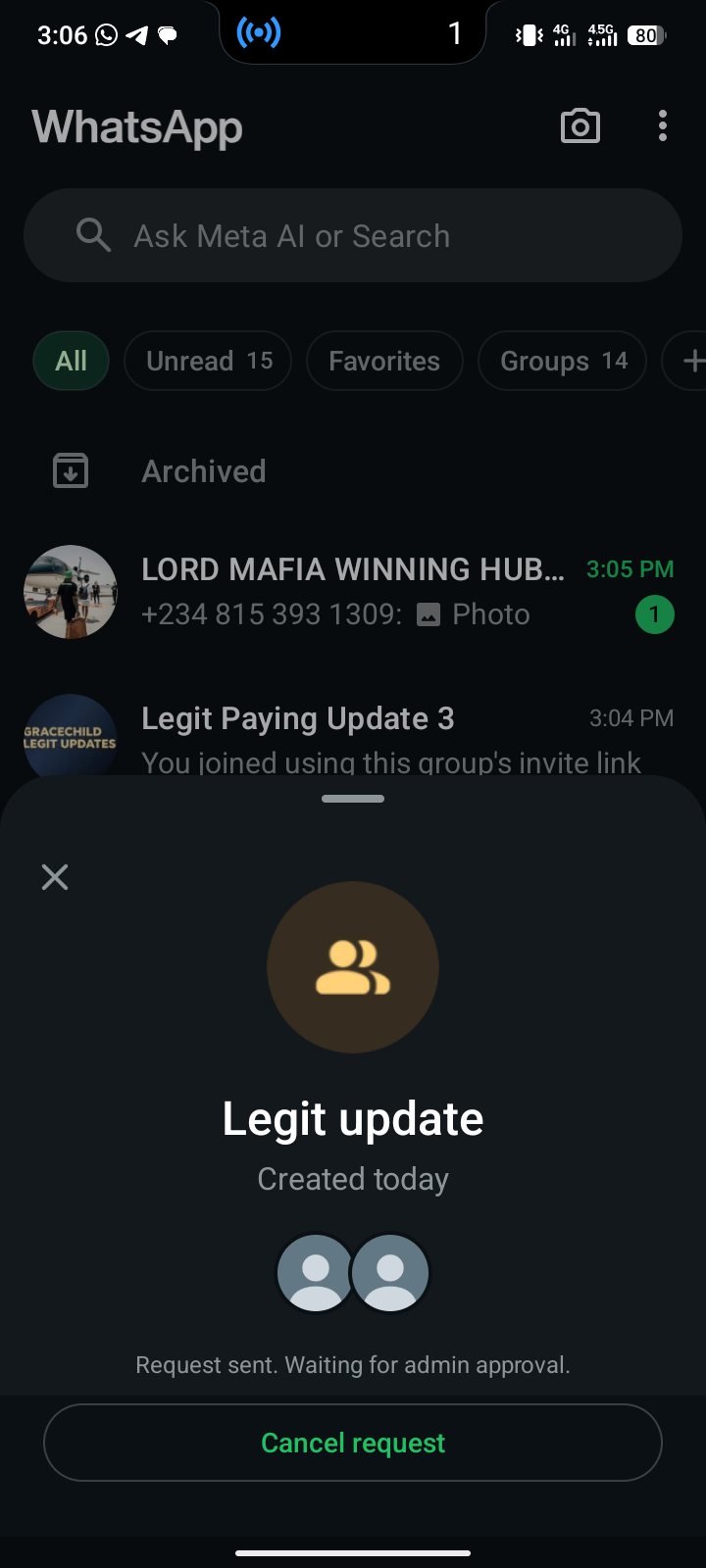706x1568 pixels.
Task: Select the All chats filter chip
Action: click(x=71, y=361)
